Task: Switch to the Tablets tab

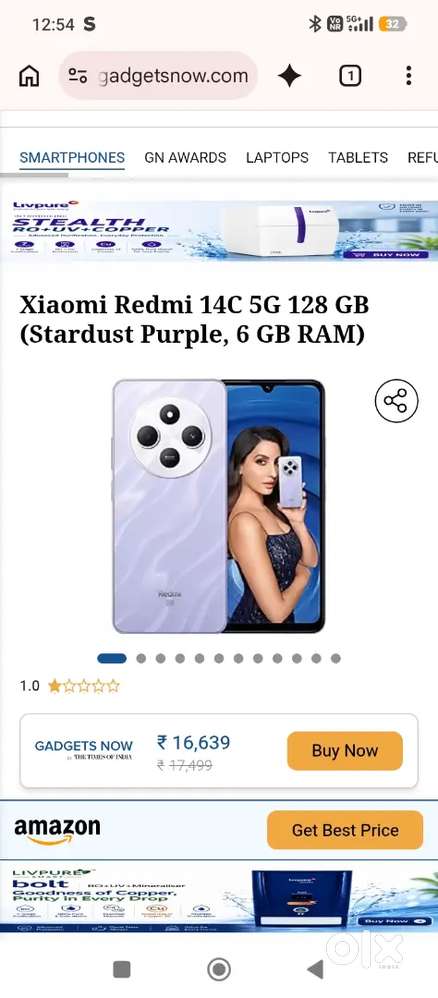Action: point(358,157)
